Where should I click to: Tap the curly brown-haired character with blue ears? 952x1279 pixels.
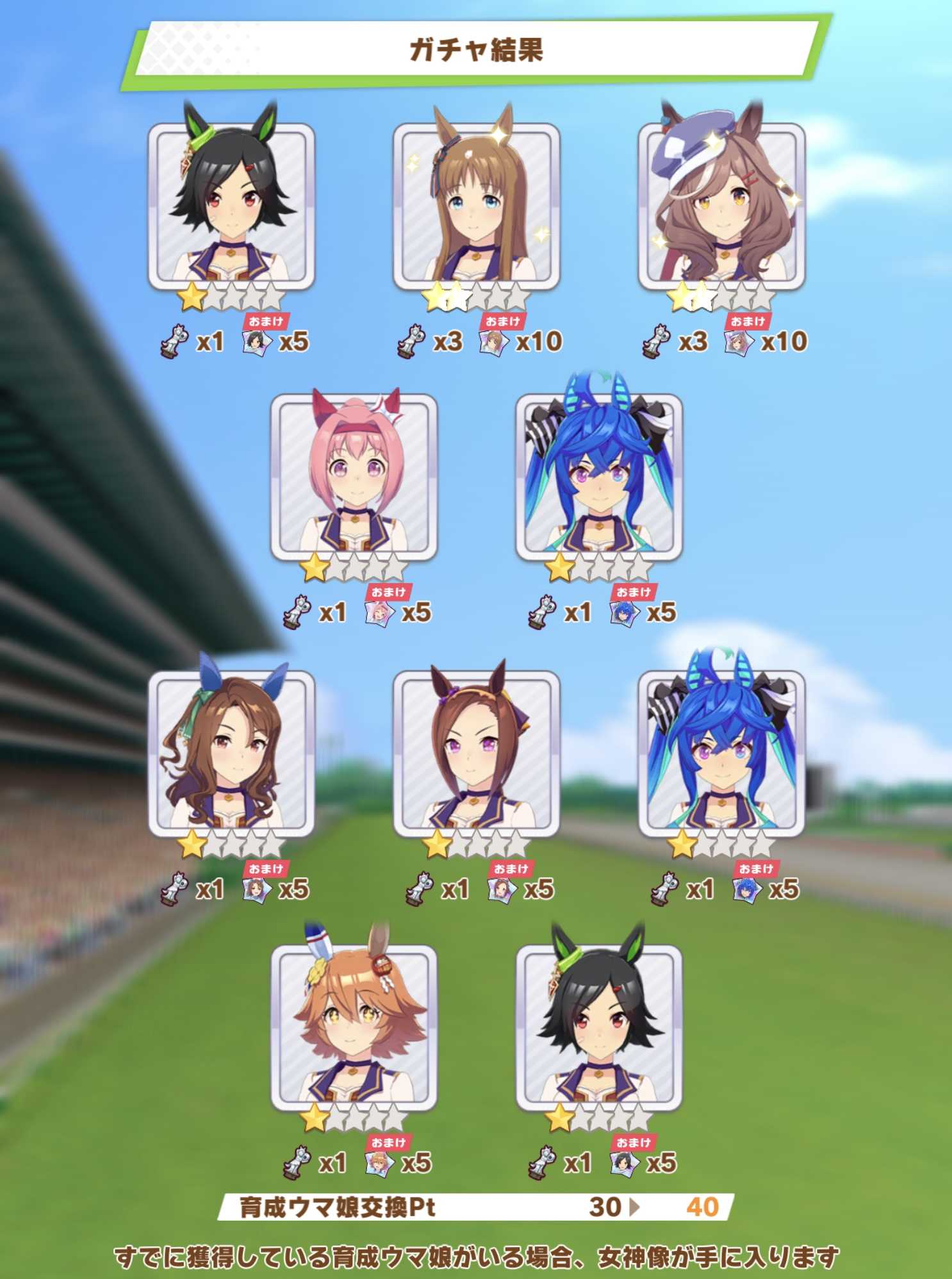231,754
